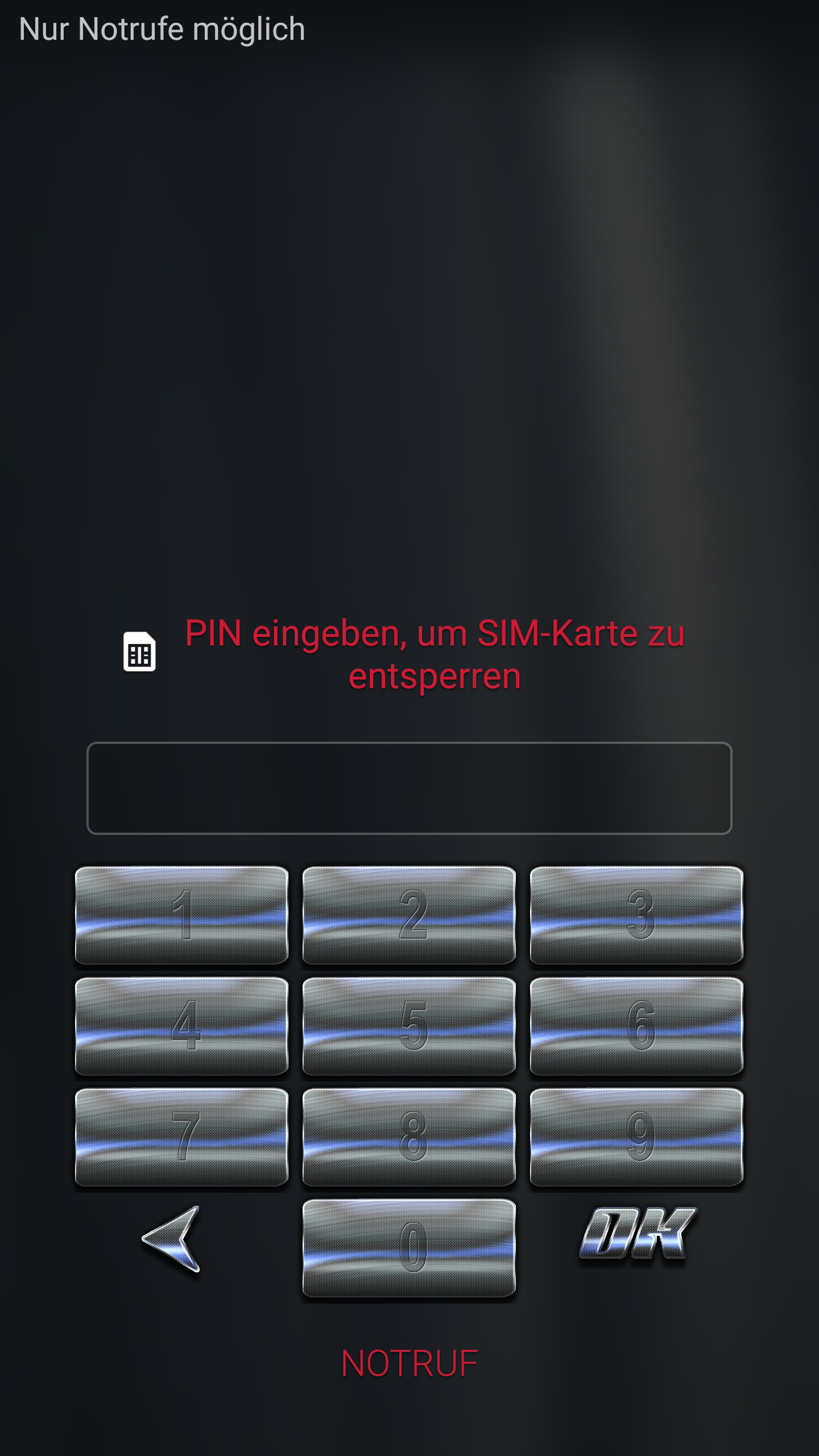
Task: Tap the 7 key
Action: click(x=182, y=1137)
